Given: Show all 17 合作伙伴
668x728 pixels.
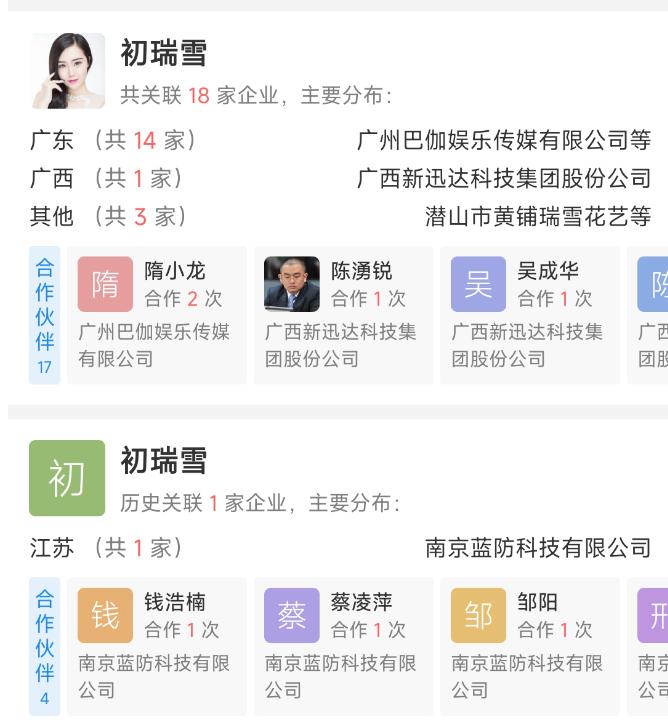Looking at the screenshot, I should [45, 315].
